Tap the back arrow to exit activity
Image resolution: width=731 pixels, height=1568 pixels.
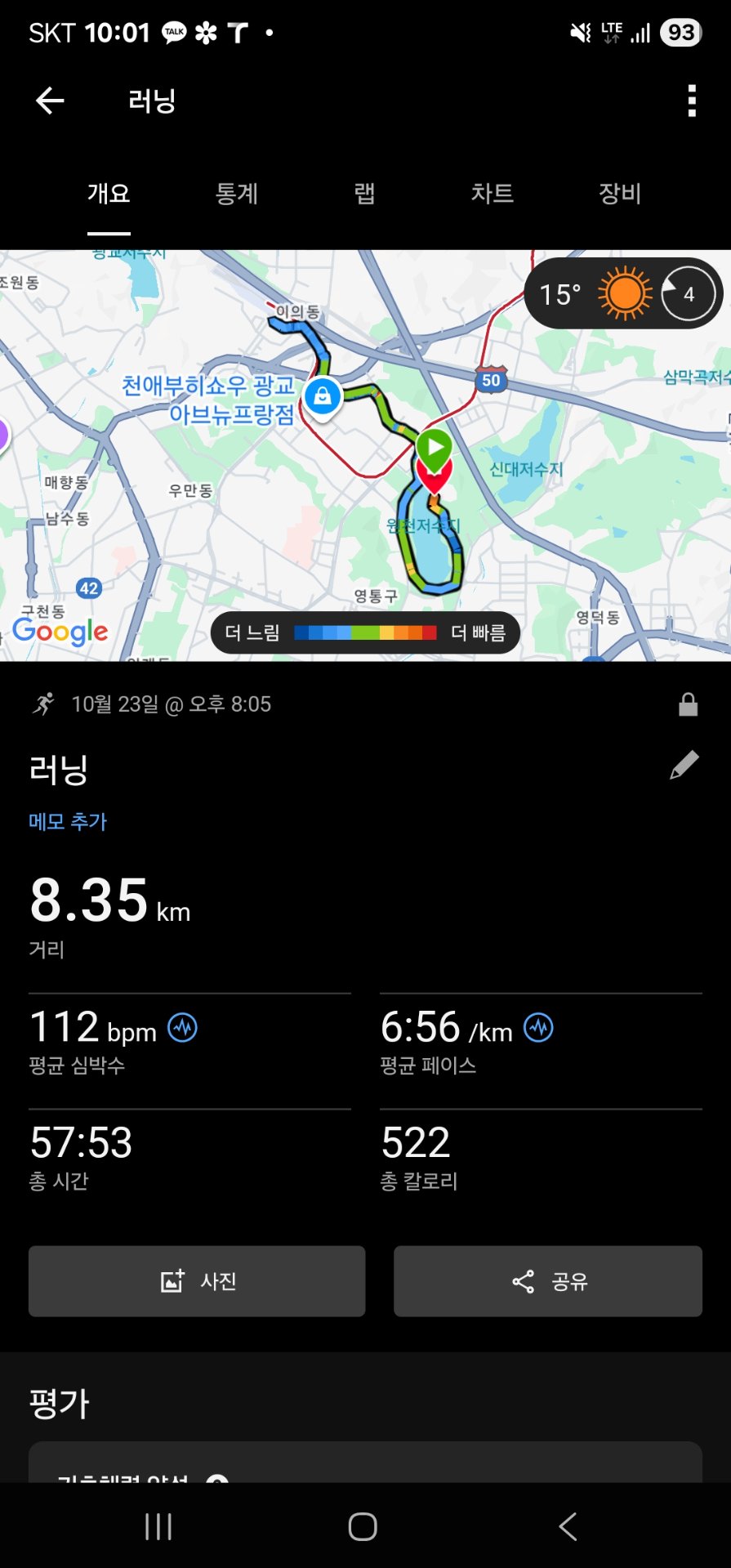coord(49,99)
